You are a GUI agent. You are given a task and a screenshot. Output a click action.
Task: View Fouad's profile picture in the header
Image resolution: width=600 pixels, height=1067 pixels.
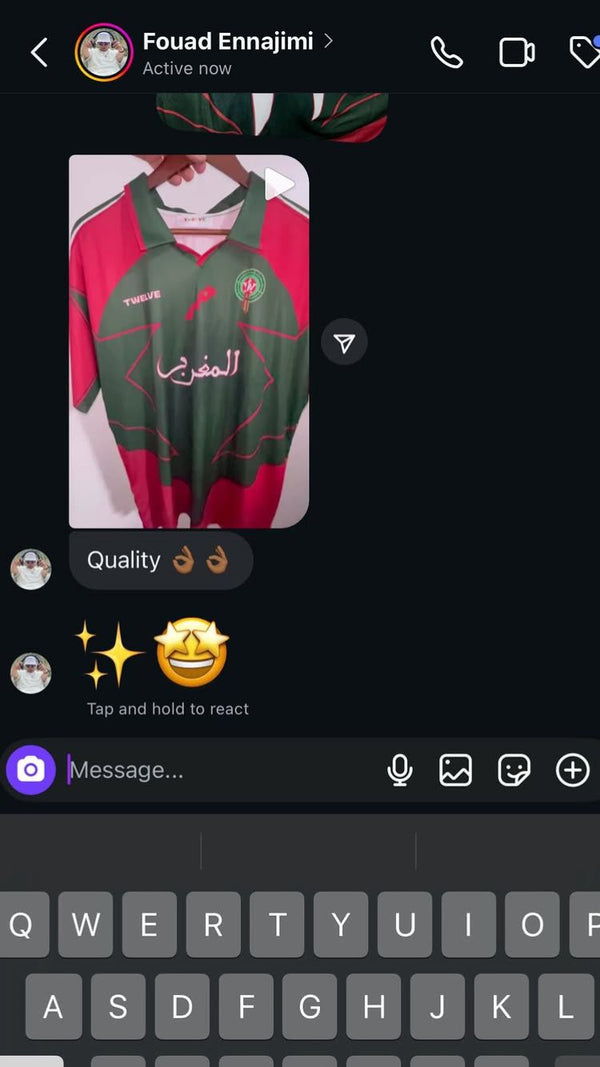click(x=104, y=52)
